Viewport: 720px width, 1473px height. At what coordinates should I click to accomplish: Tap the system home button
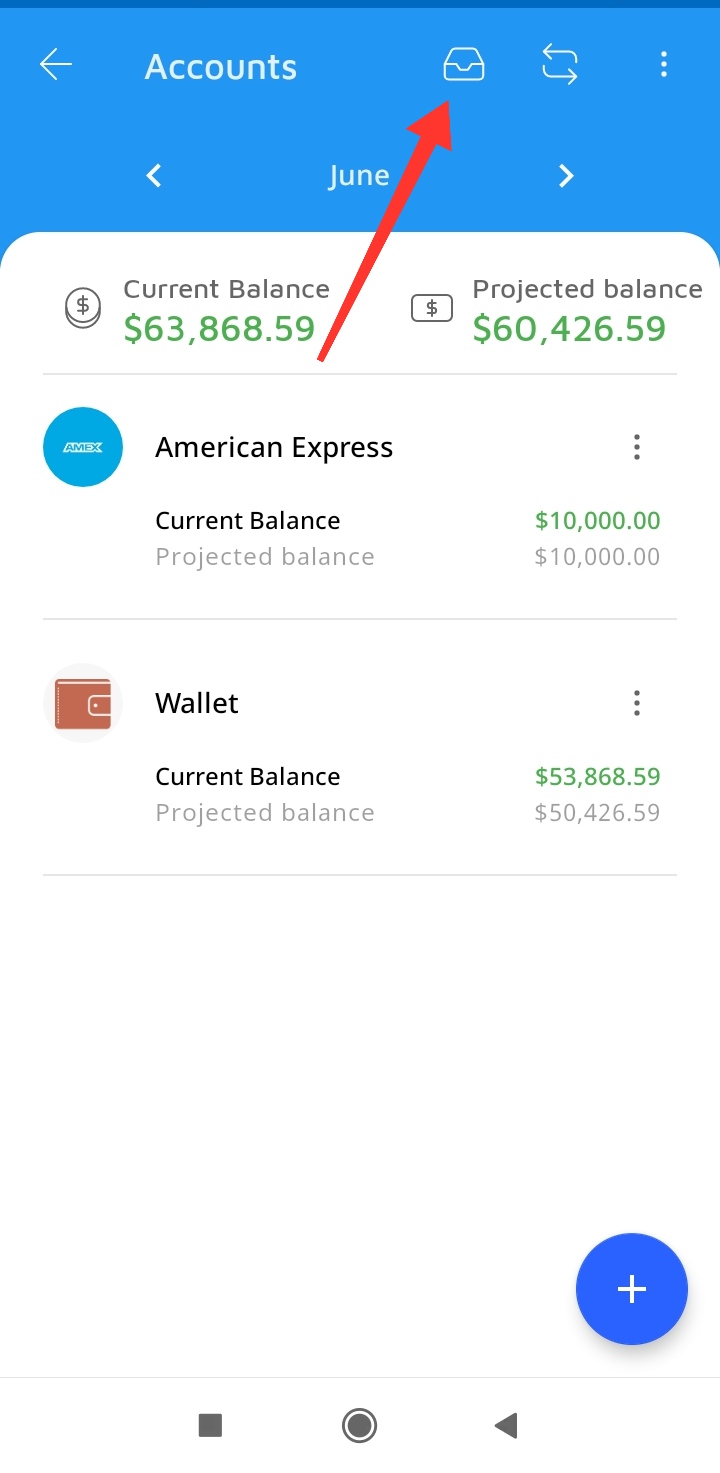click(359, 1425)
